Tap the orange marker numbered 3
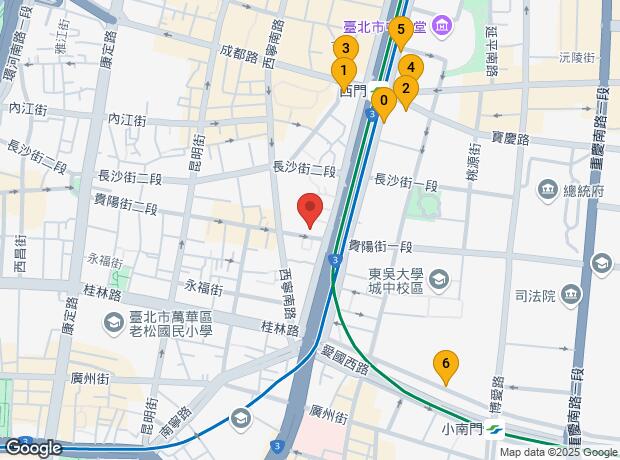 (345, 47)
